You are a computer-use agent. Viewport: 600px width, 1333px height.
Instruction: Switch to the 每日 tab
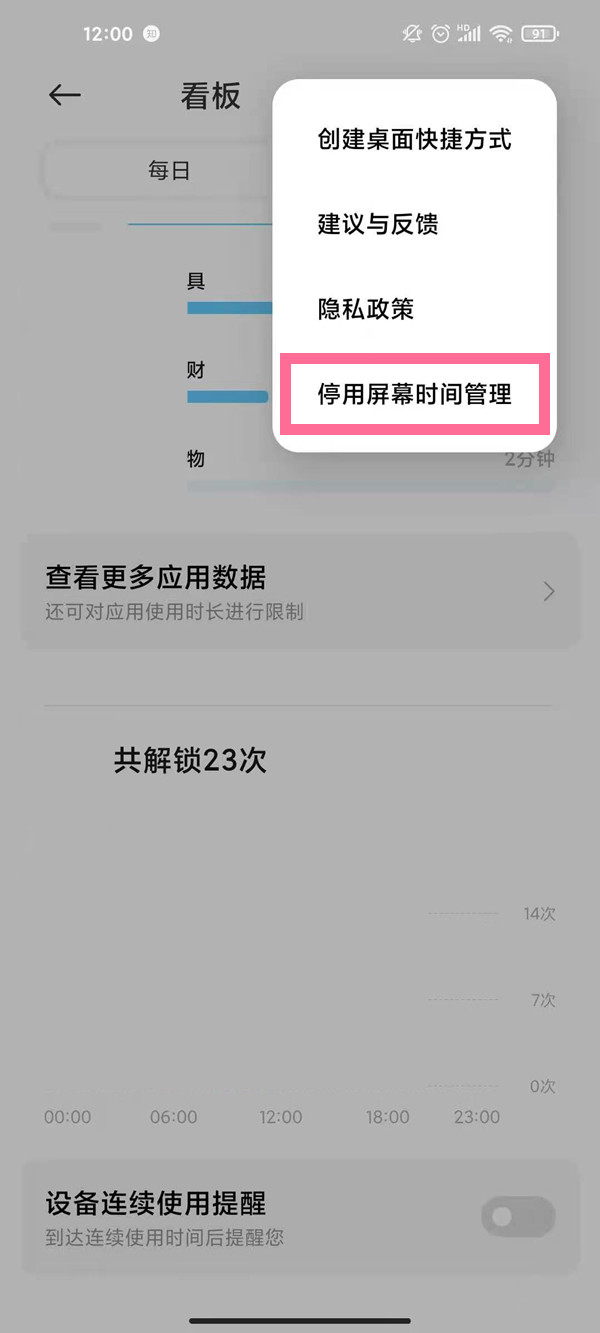coord(168,171)
